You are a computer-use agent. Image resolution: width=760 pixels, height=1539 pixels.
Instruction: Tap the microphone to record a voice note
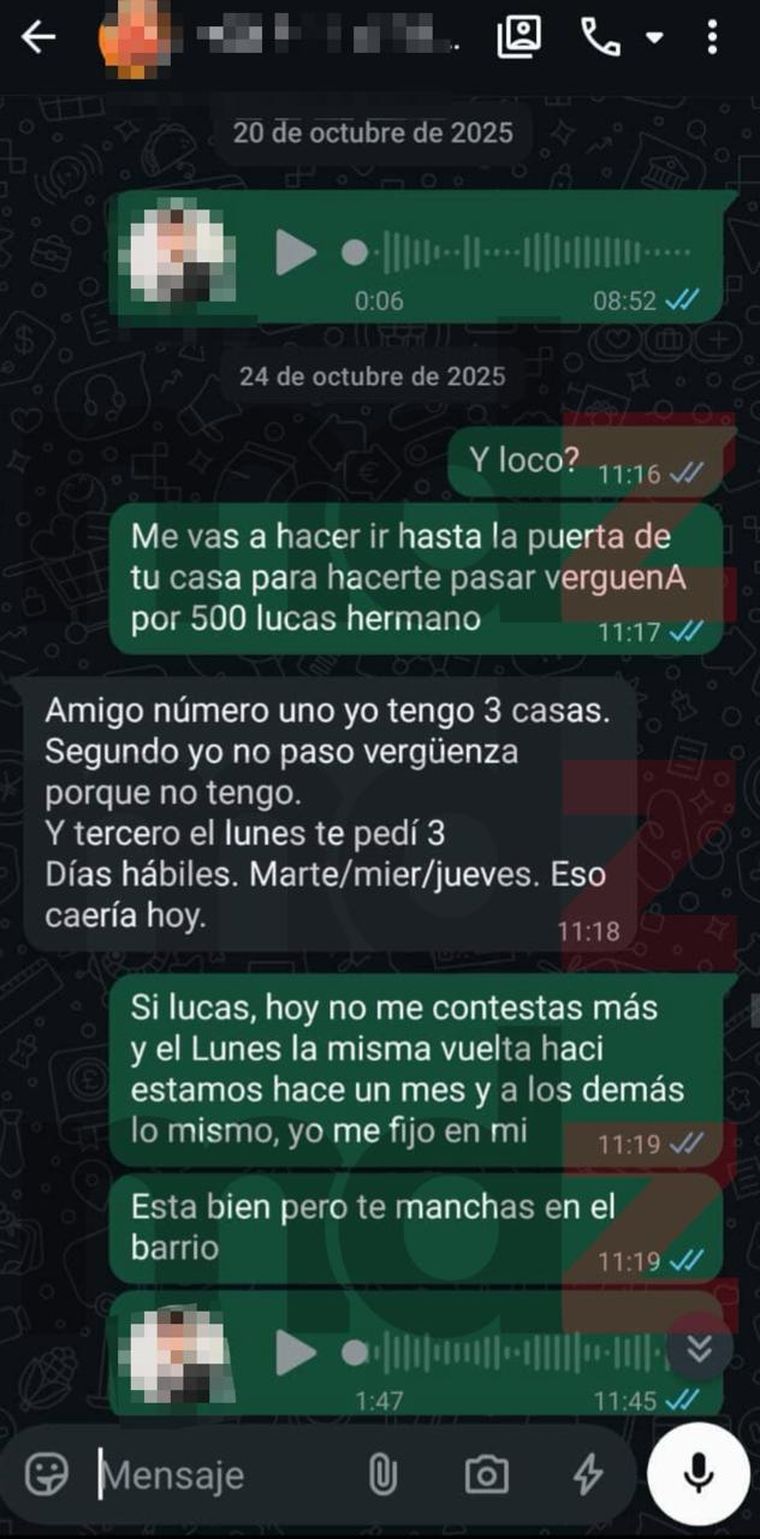[x=698, y=1473]
